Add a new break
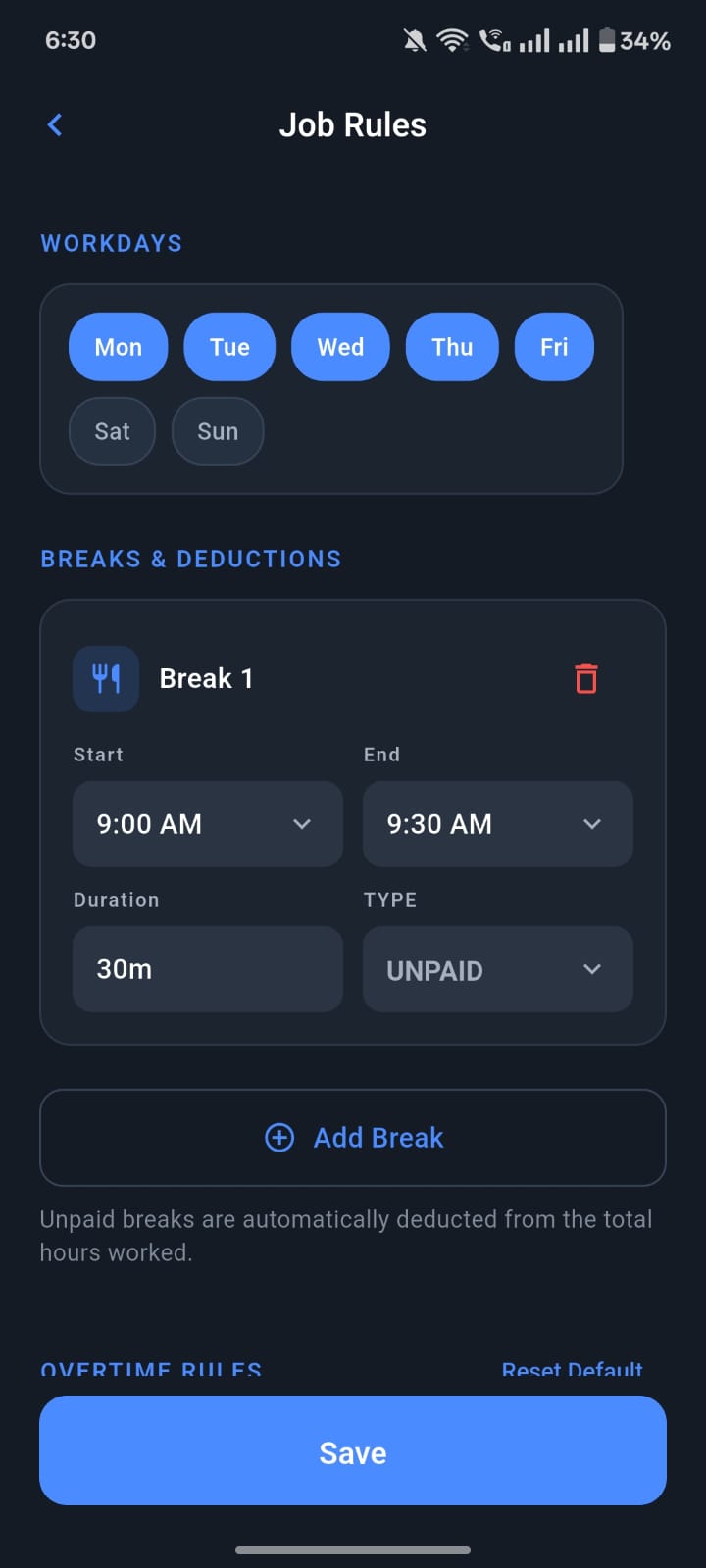The image size is (706, 1568). 353,1138
